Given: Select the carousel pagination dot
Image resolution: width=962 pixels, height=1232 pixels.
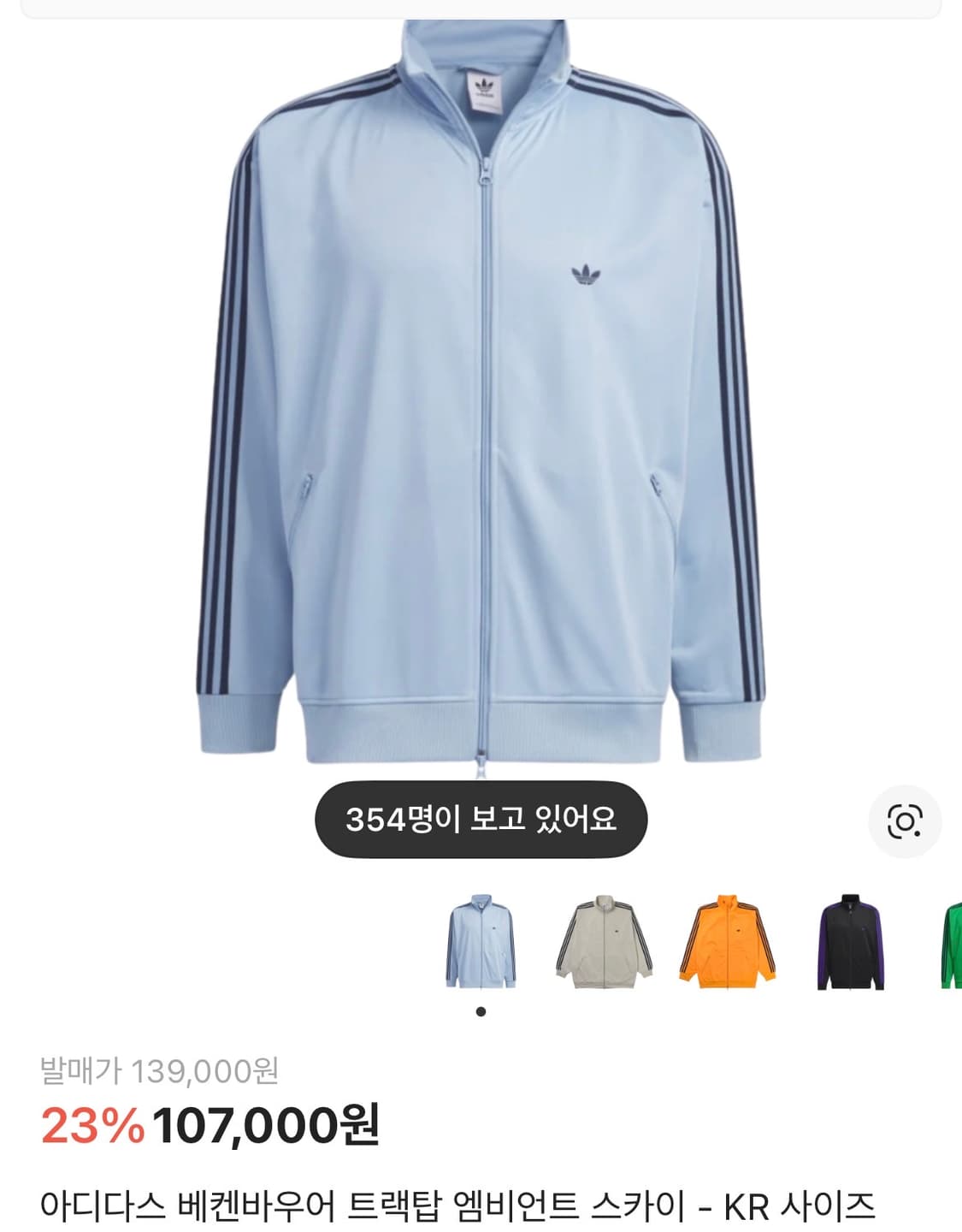Looking at the screenshot, I should 481,1013.
